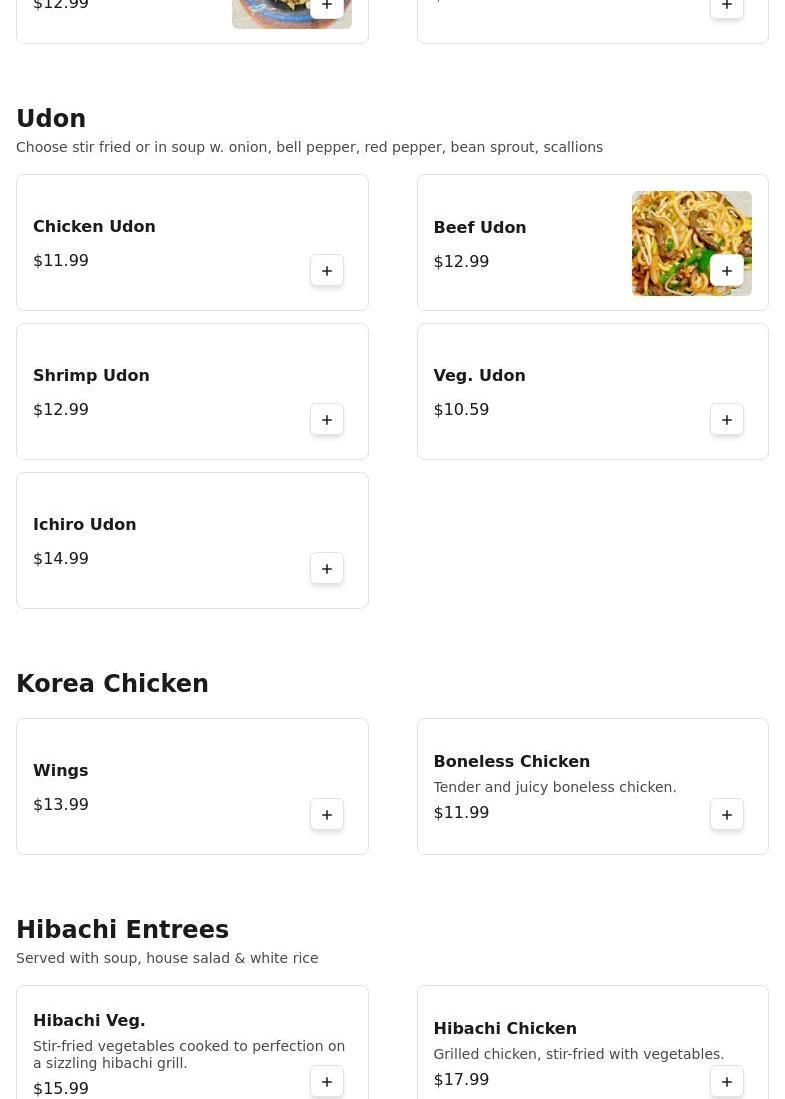Add Wings to the cart
This screenshot has width=785, height=1099.
[327, 815]
